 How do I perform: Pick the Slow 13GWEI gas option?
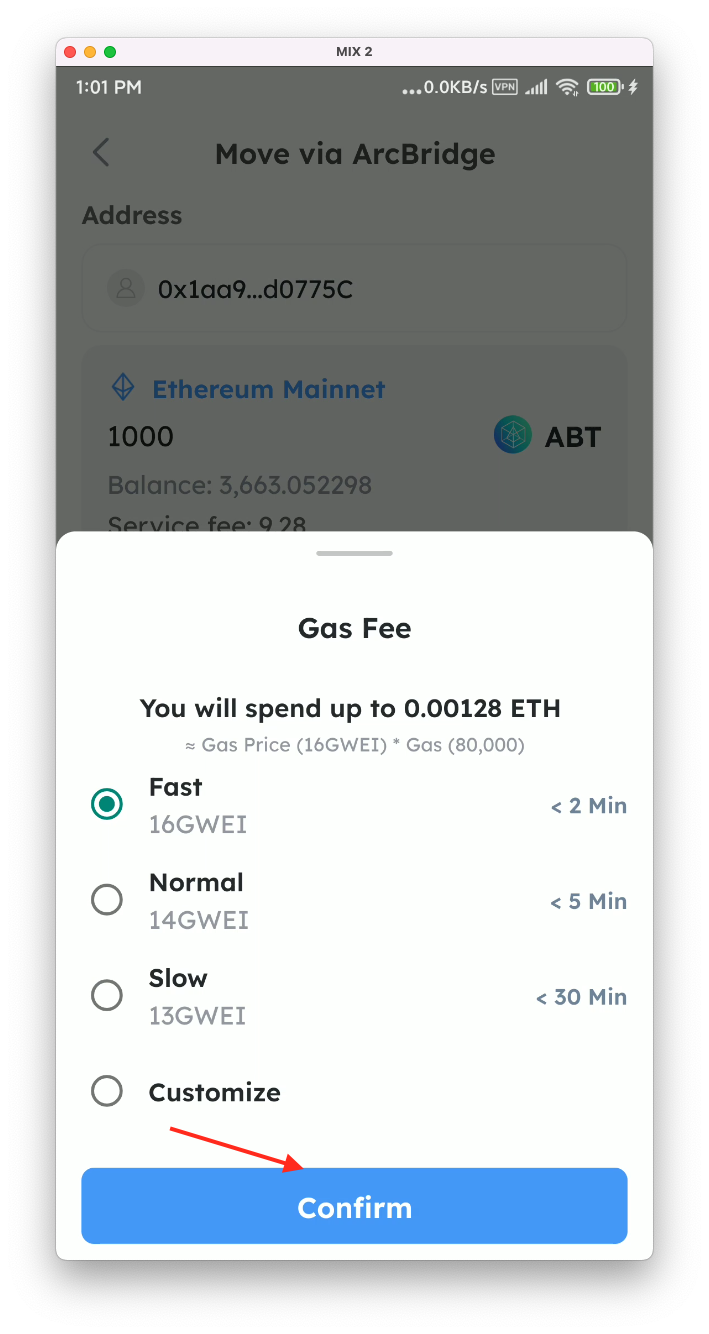coord(107,995)
